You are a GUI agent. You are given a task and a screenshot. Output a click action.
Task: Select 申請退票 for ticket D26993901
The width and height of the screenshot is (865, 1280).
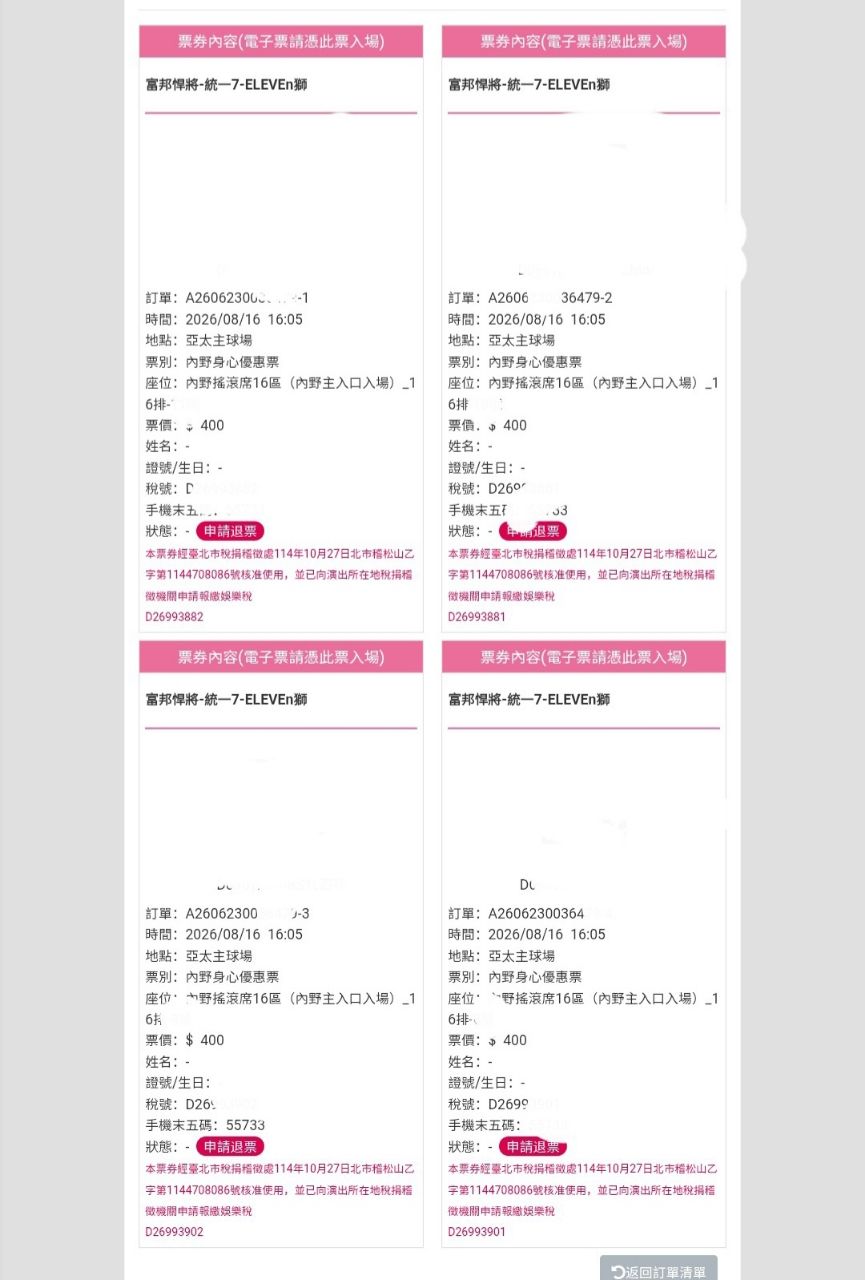tap(532, 1146)
